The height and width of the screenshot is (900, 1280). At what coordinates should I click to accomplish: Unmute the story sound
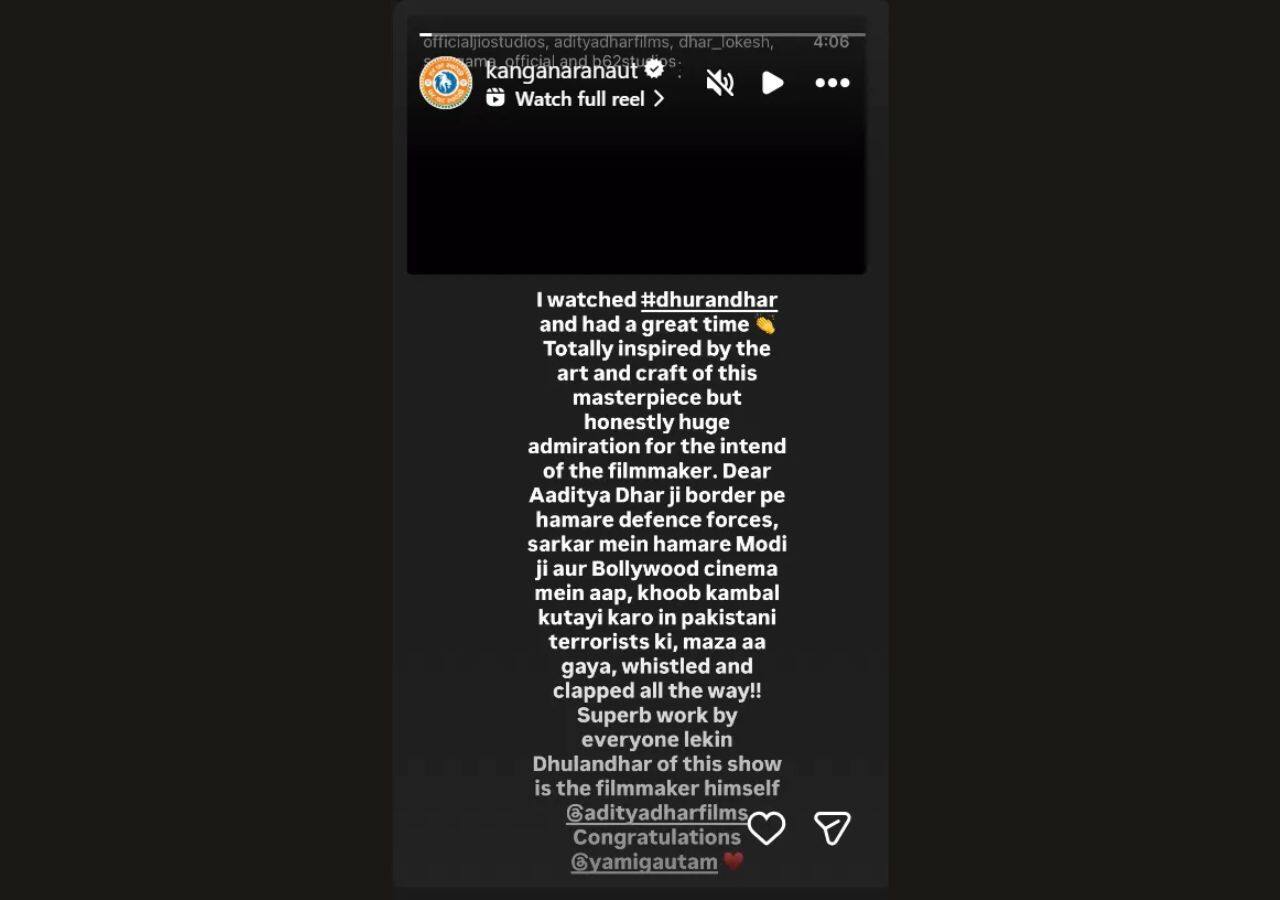point(719,83)
